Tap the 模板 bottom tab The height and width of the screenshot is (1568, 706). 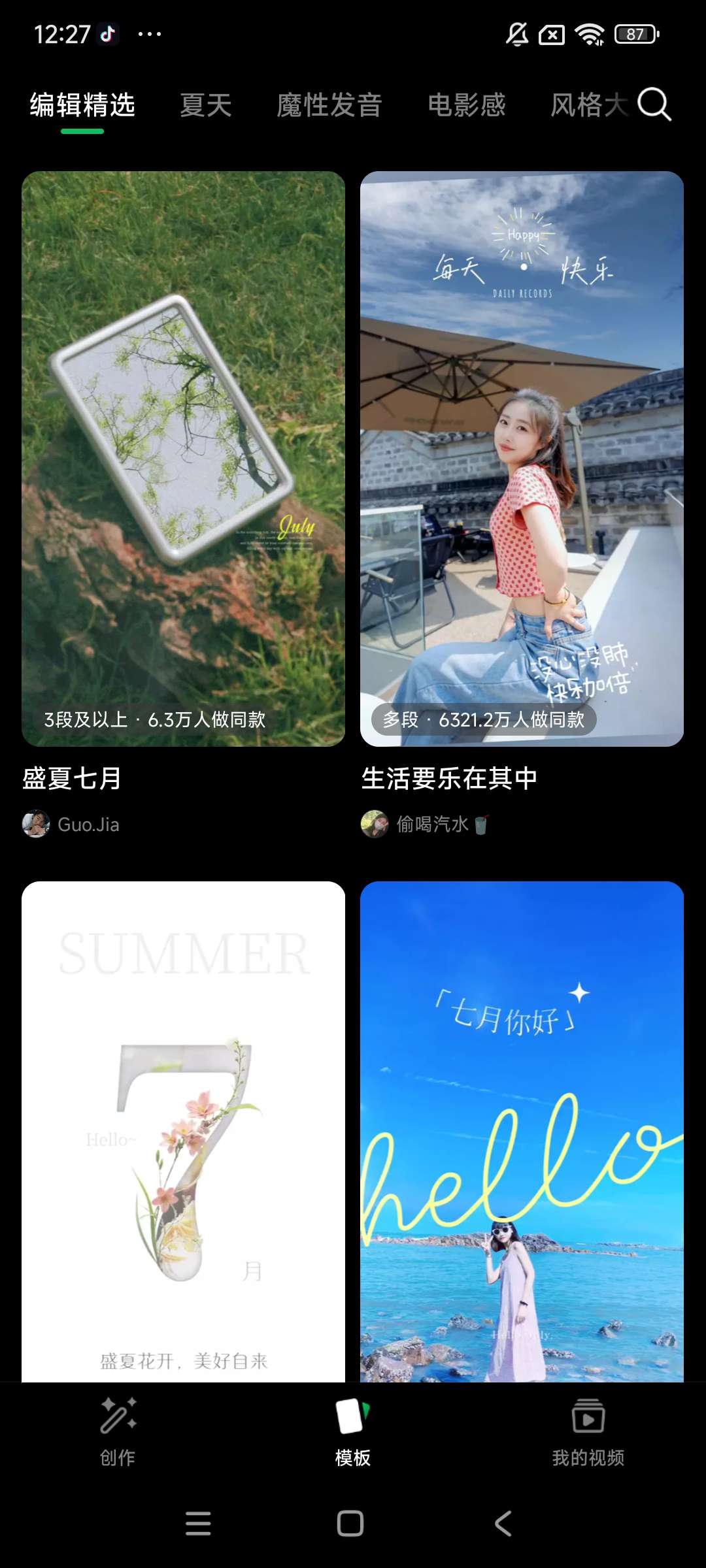[353, 1431]
